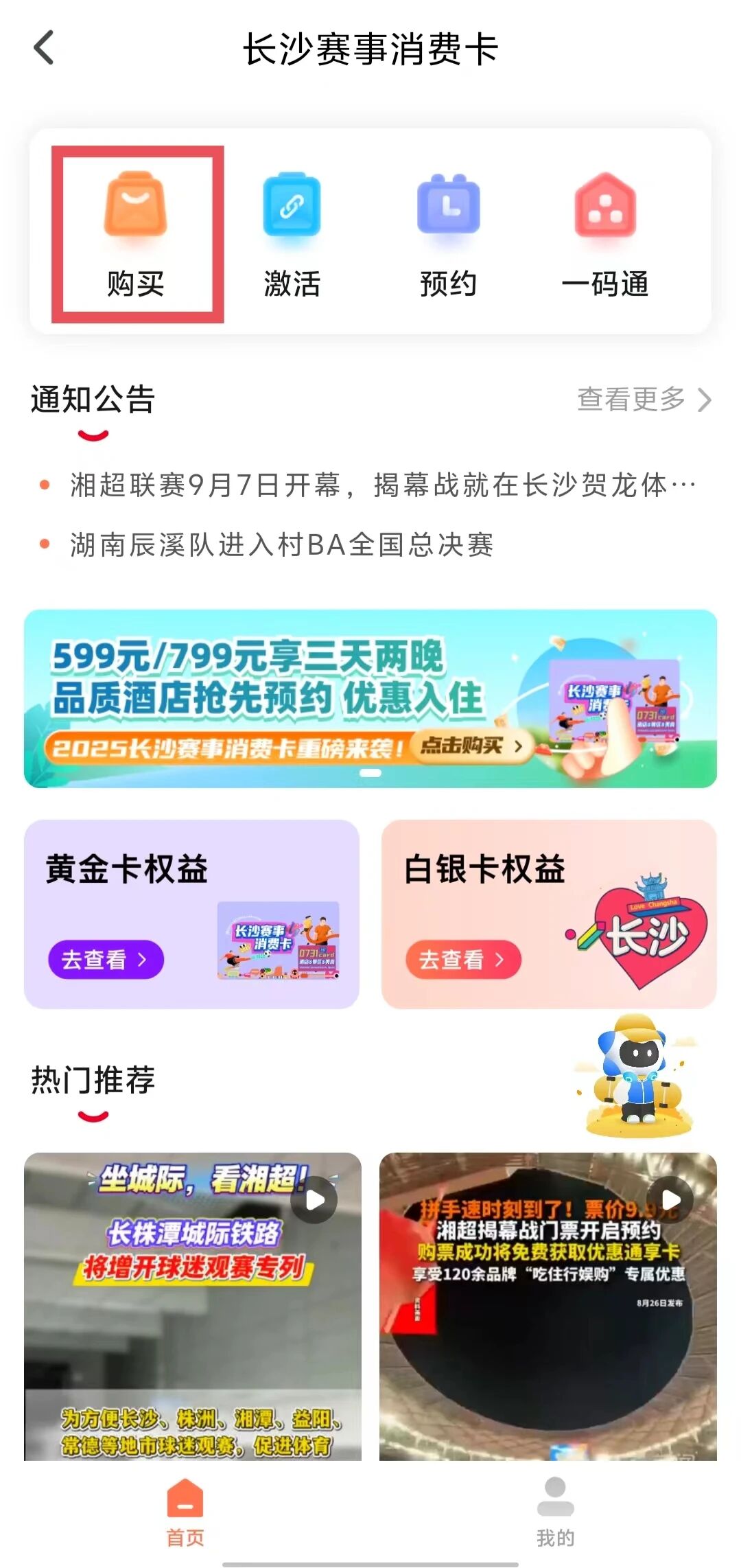The image size is (741, 1568).
Task: Open the 预约 shortcut
Action: (448, 235)
